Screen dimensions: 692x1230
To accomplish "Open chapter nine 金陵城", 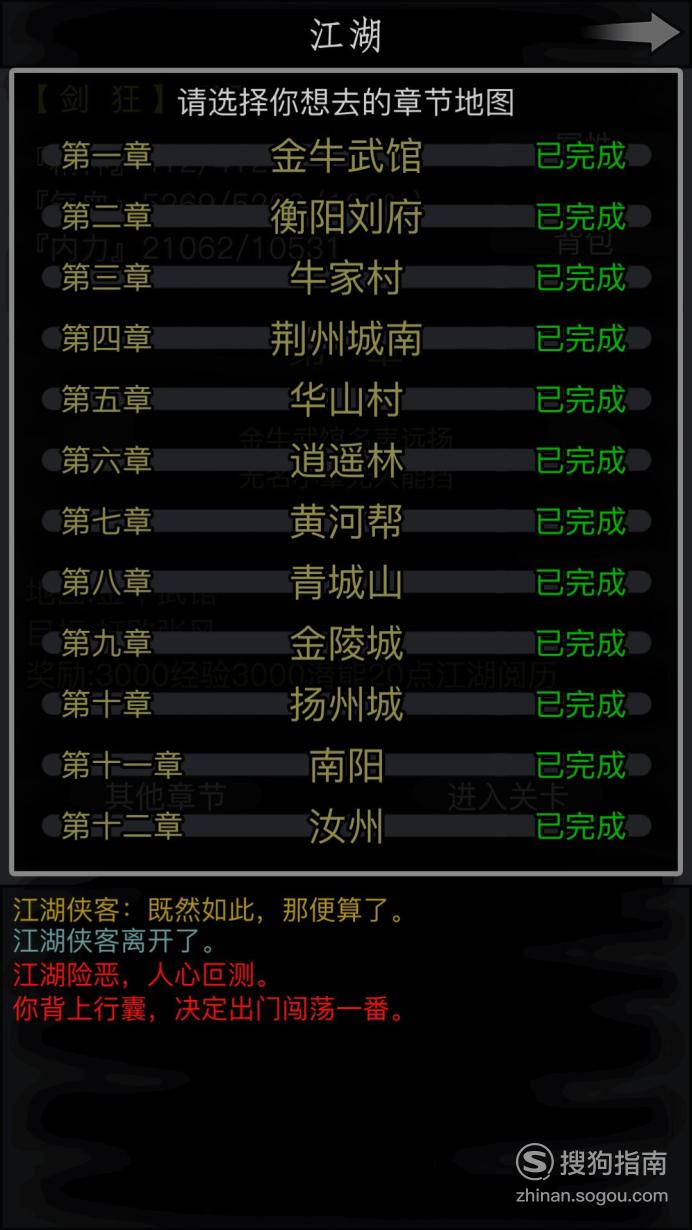I will point(346,644).
